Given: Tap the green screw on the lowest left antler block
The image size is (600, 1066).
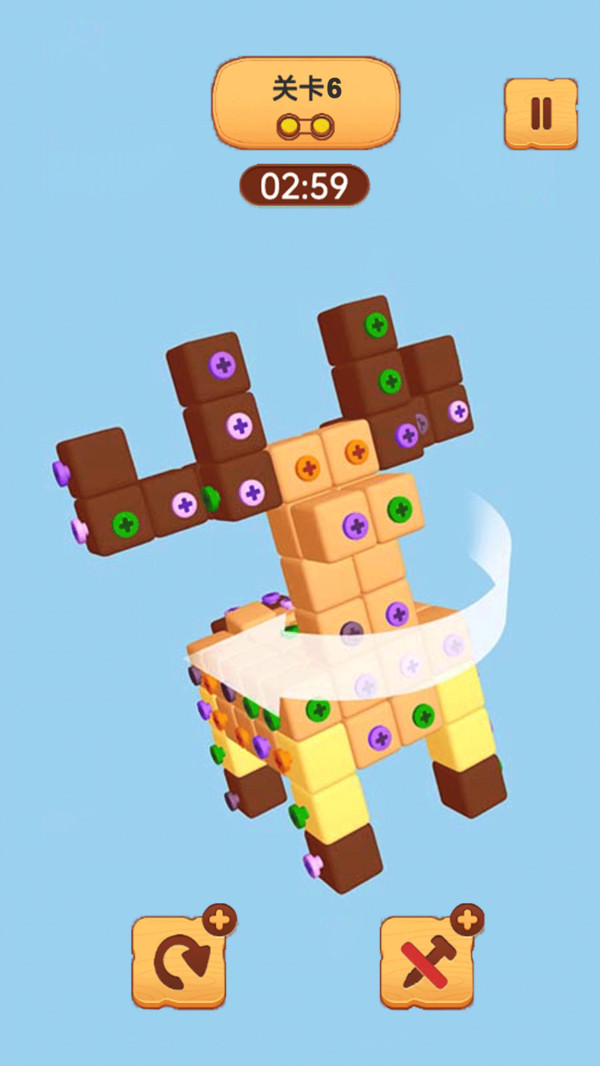Looking at the screenshot, I should [125, 523].
